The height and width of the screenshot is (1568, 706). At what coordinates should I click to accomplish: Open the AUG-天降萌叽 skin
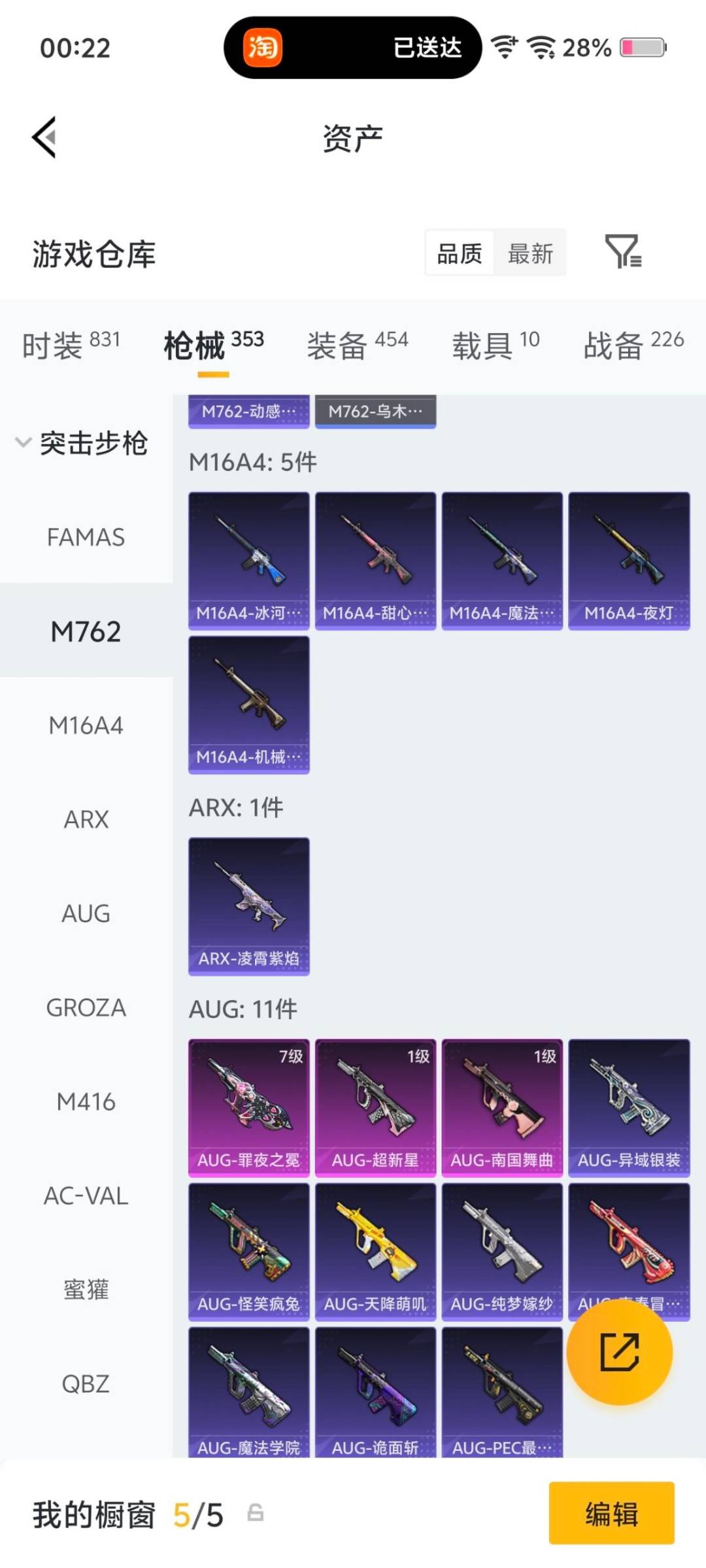pyautogui.click(x=375, y=1251)
